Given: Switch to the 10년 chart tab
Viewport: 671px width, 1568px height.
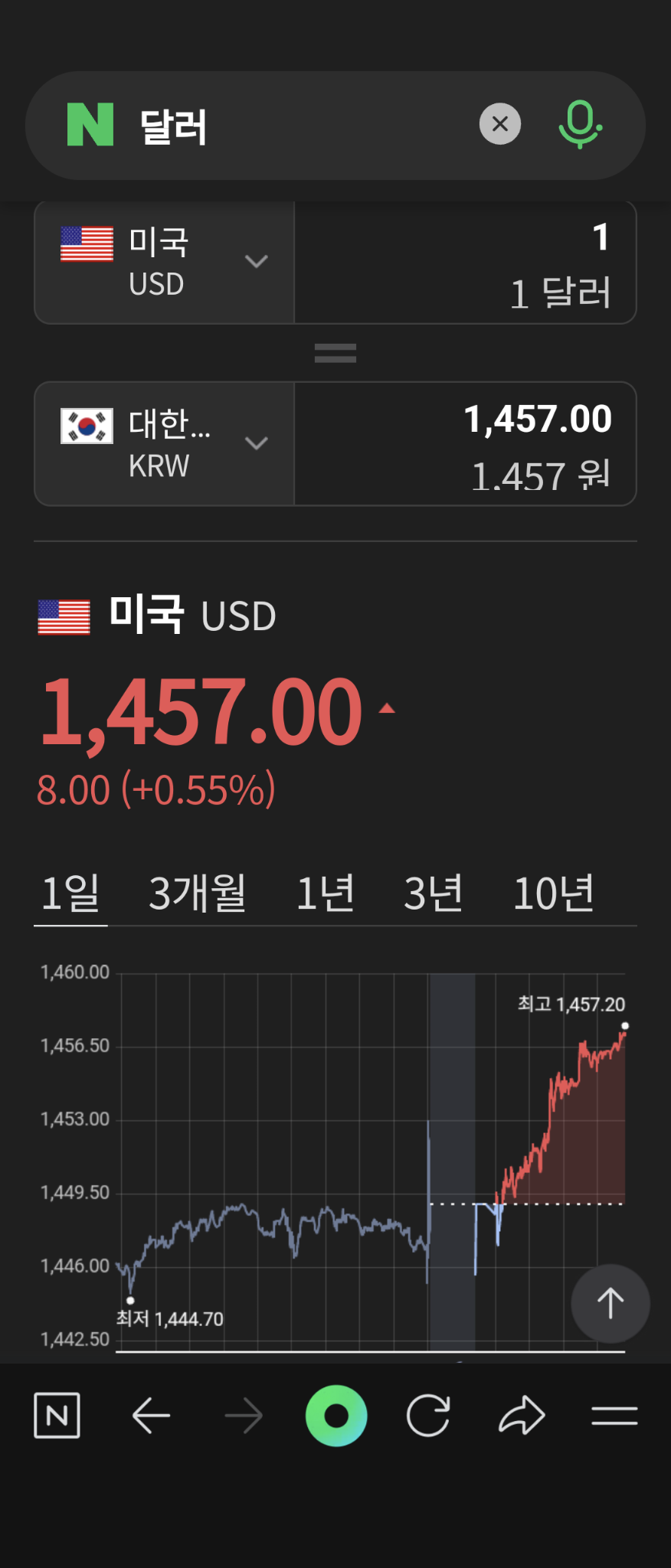Looking at the screenshot, I should (x=553, y=893).
